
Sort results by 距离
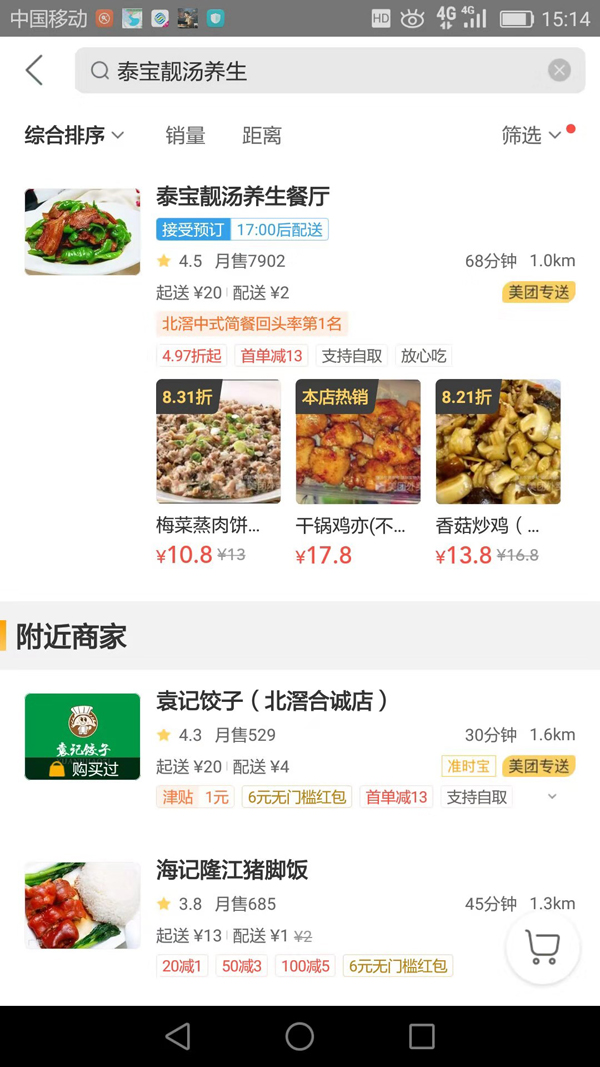pyautogui.click(x=262, y=136)
